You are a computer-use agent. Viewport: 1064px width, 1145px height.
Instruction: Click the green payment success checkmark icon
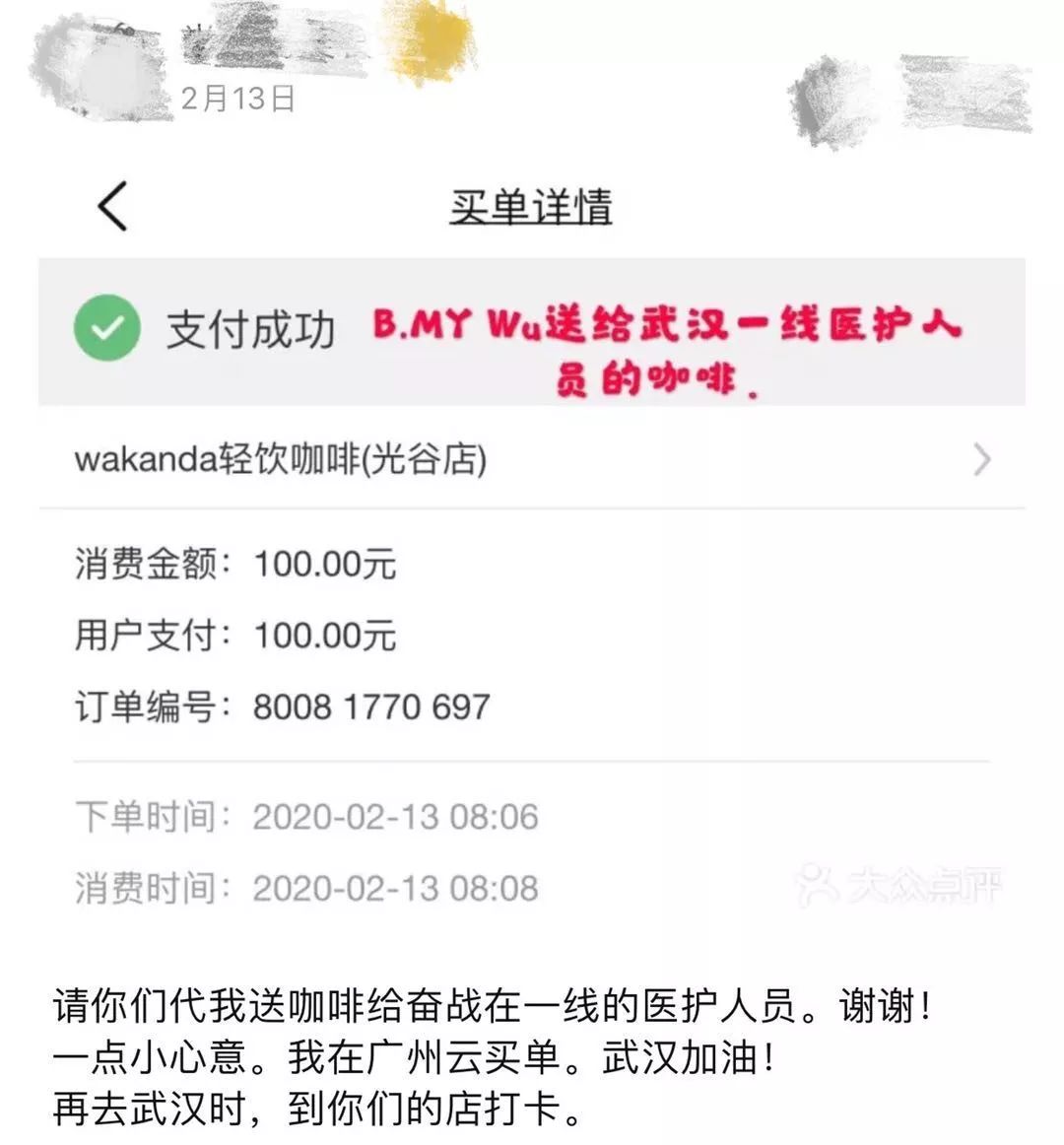[106, 331]
